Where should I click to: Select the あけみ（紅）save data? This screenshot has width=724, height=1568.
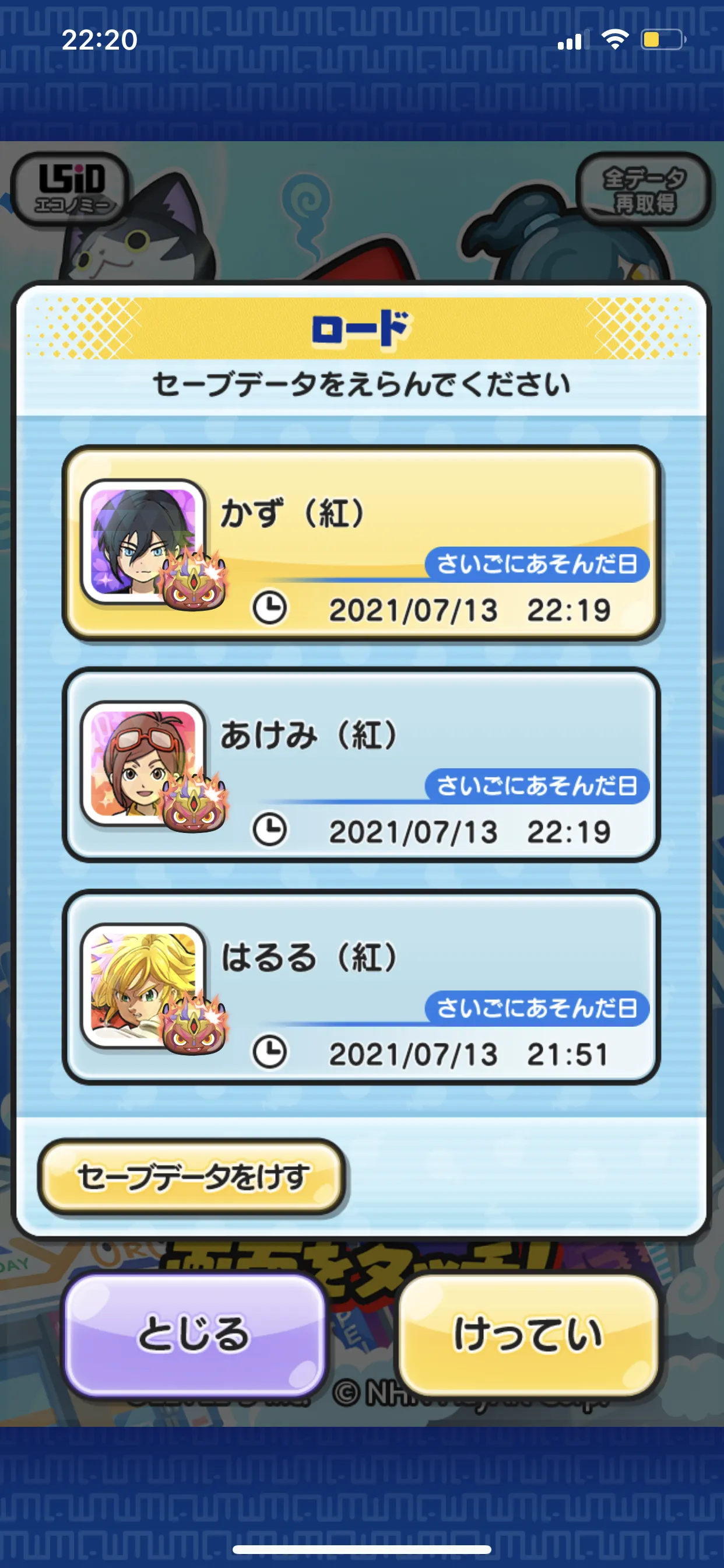point(361,765)
